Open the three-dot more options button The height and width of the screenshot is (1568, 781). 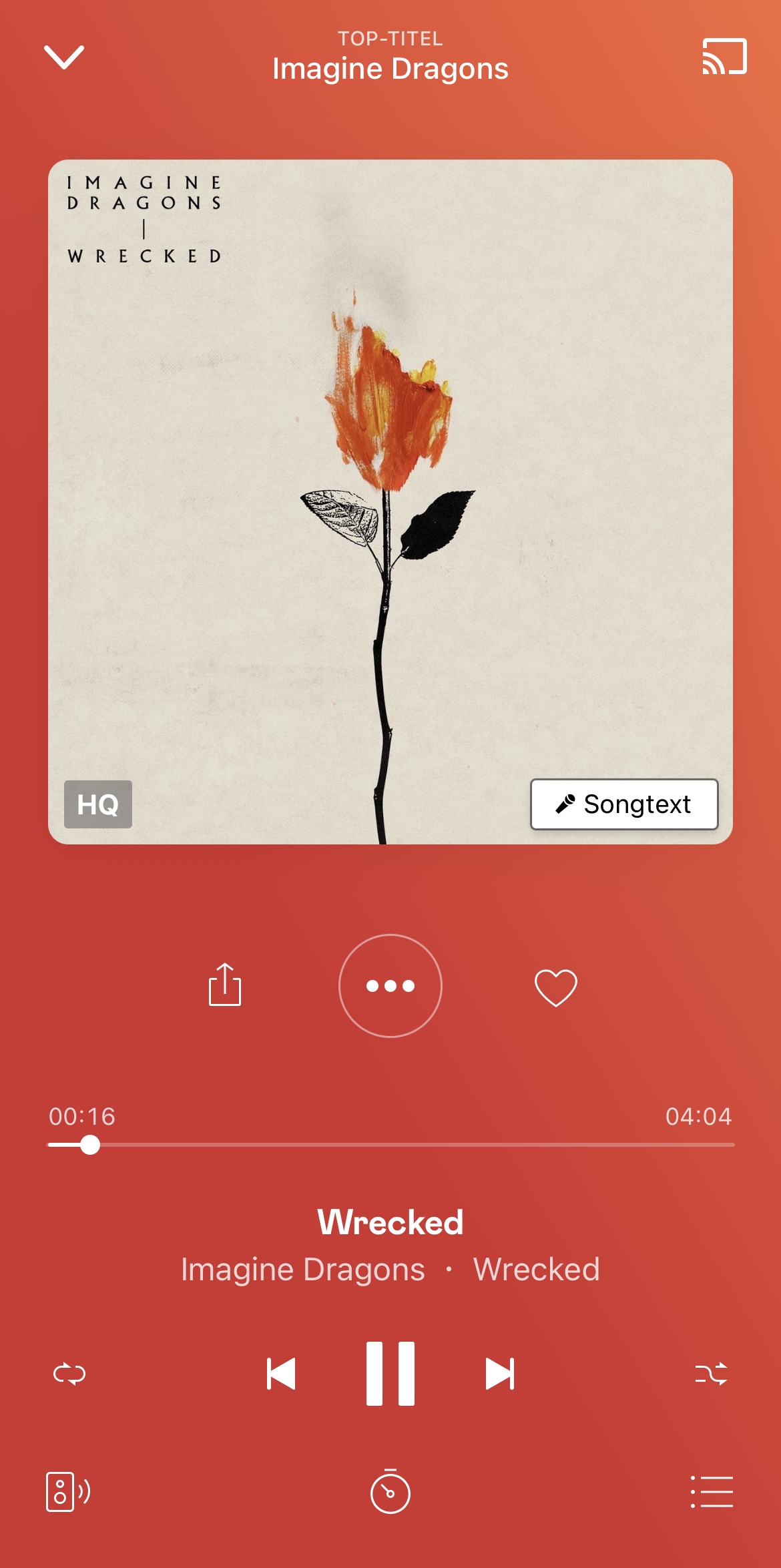(390, 986)
